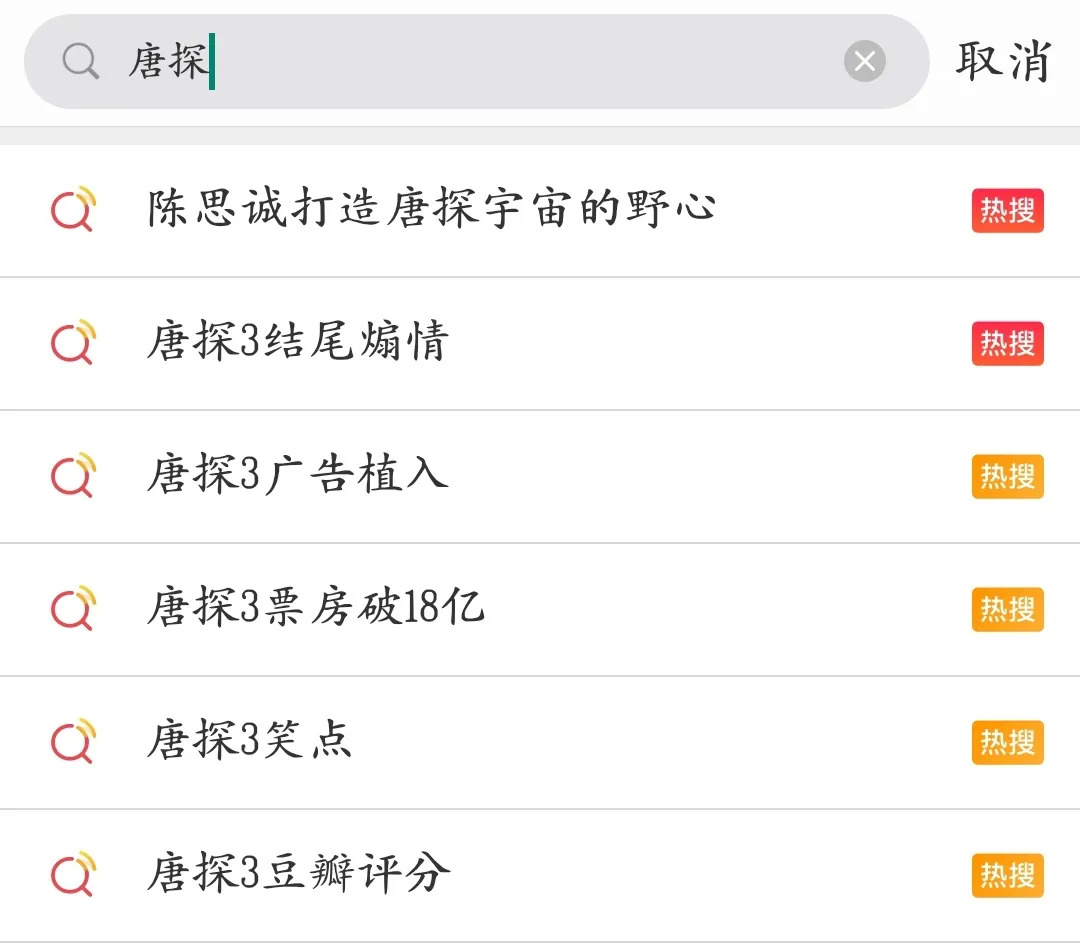Clear the search text with the X icon

(x=864, y=62)
